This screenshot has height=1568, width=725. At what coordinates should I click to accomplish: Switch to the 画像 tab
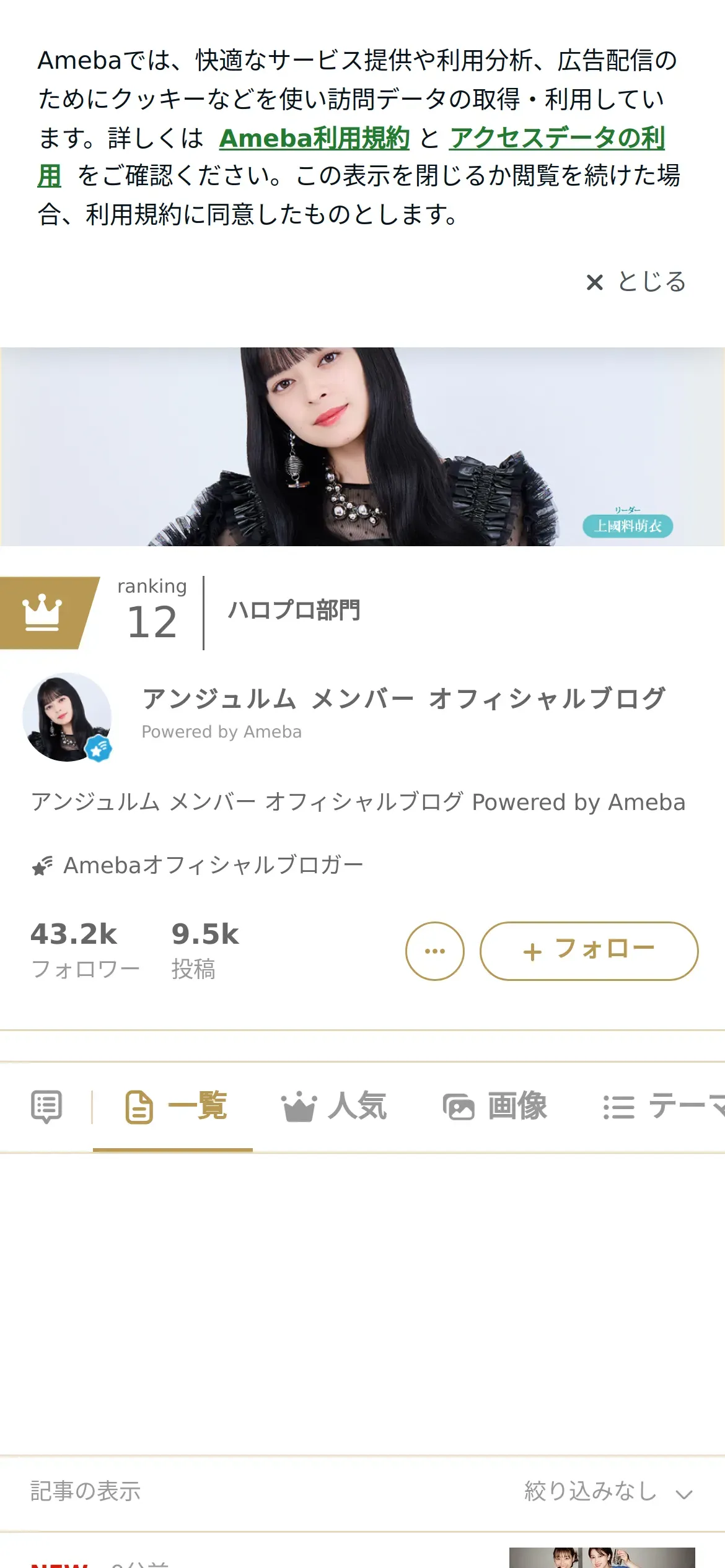point(495,1107)
